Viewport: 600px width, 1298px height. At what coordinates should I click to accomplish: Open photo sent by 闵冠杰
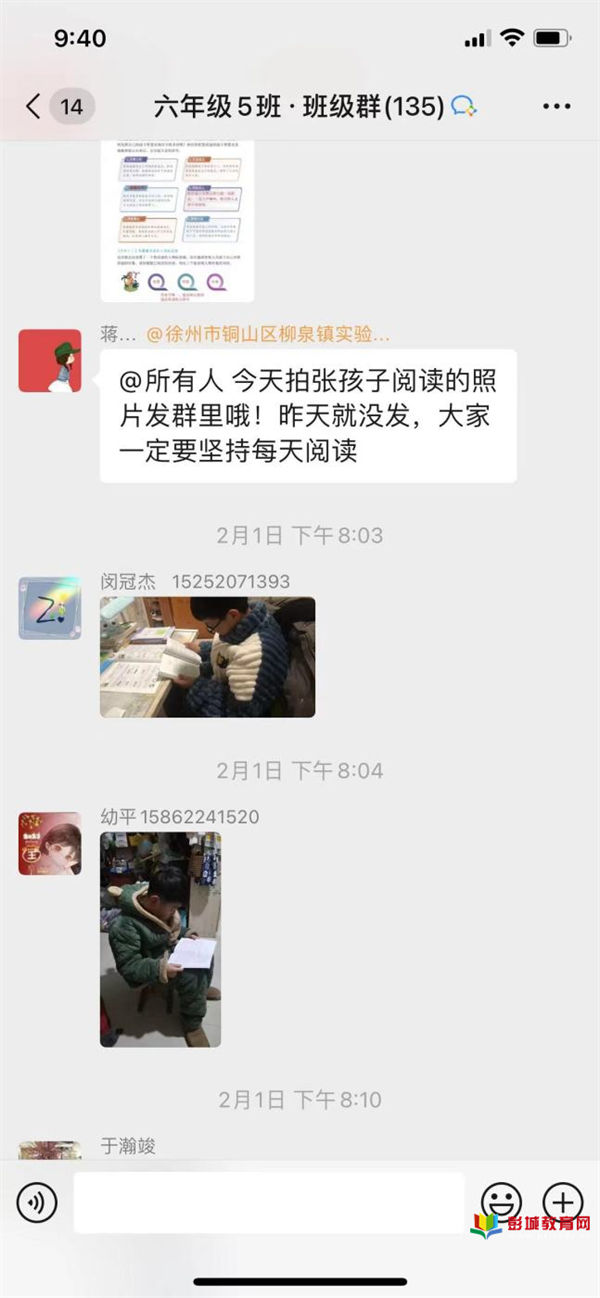tap(207, 657)
